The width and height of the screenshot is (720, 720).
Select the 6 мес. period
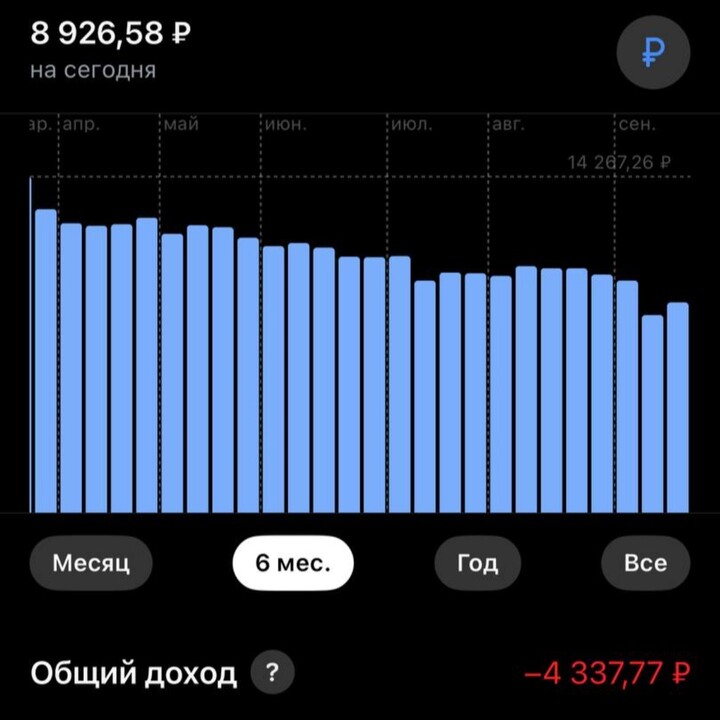[x=293, y=563]
